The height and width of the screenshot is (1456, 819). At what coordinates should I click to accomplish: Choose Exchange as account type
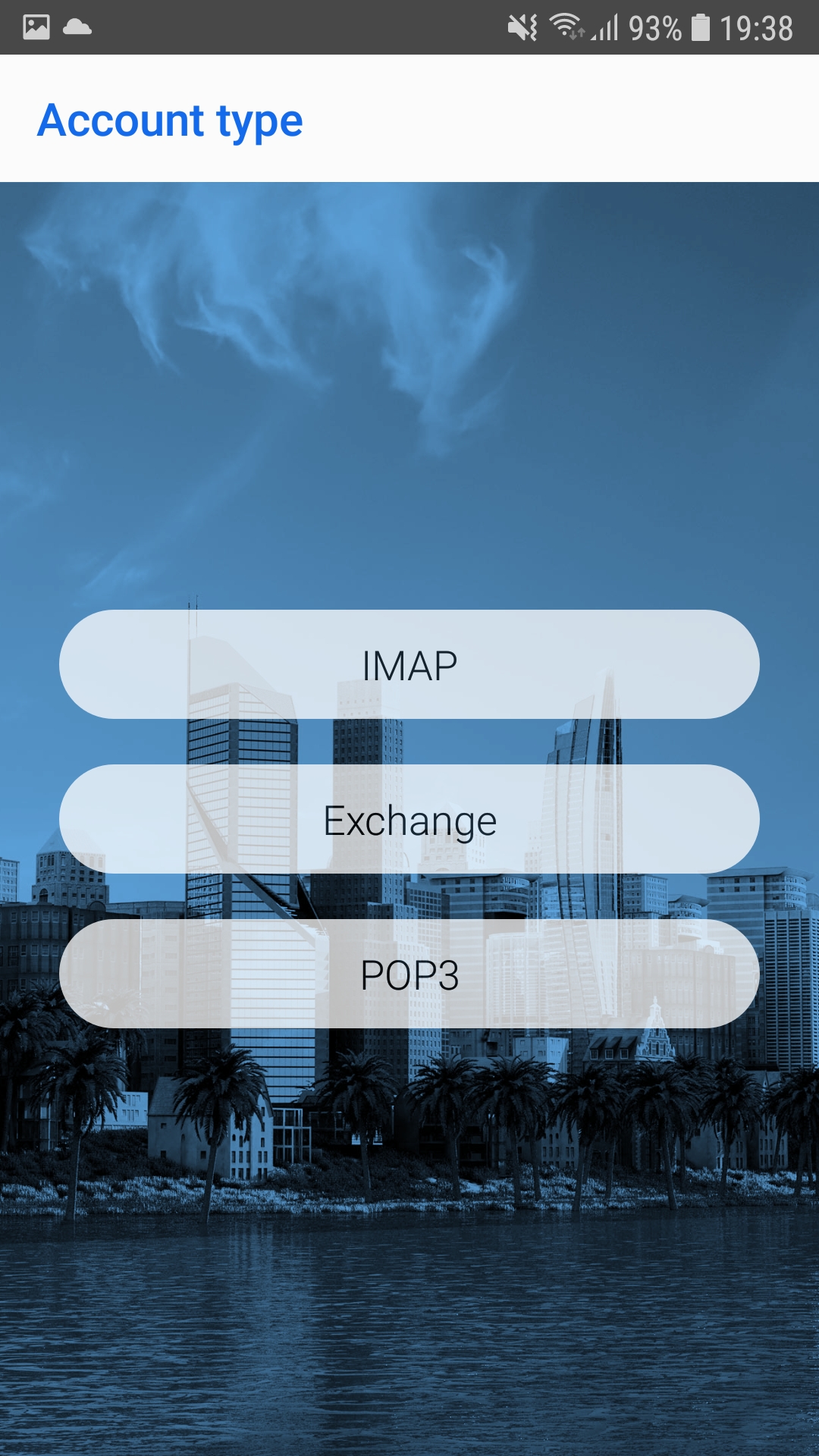click(409, 819)
